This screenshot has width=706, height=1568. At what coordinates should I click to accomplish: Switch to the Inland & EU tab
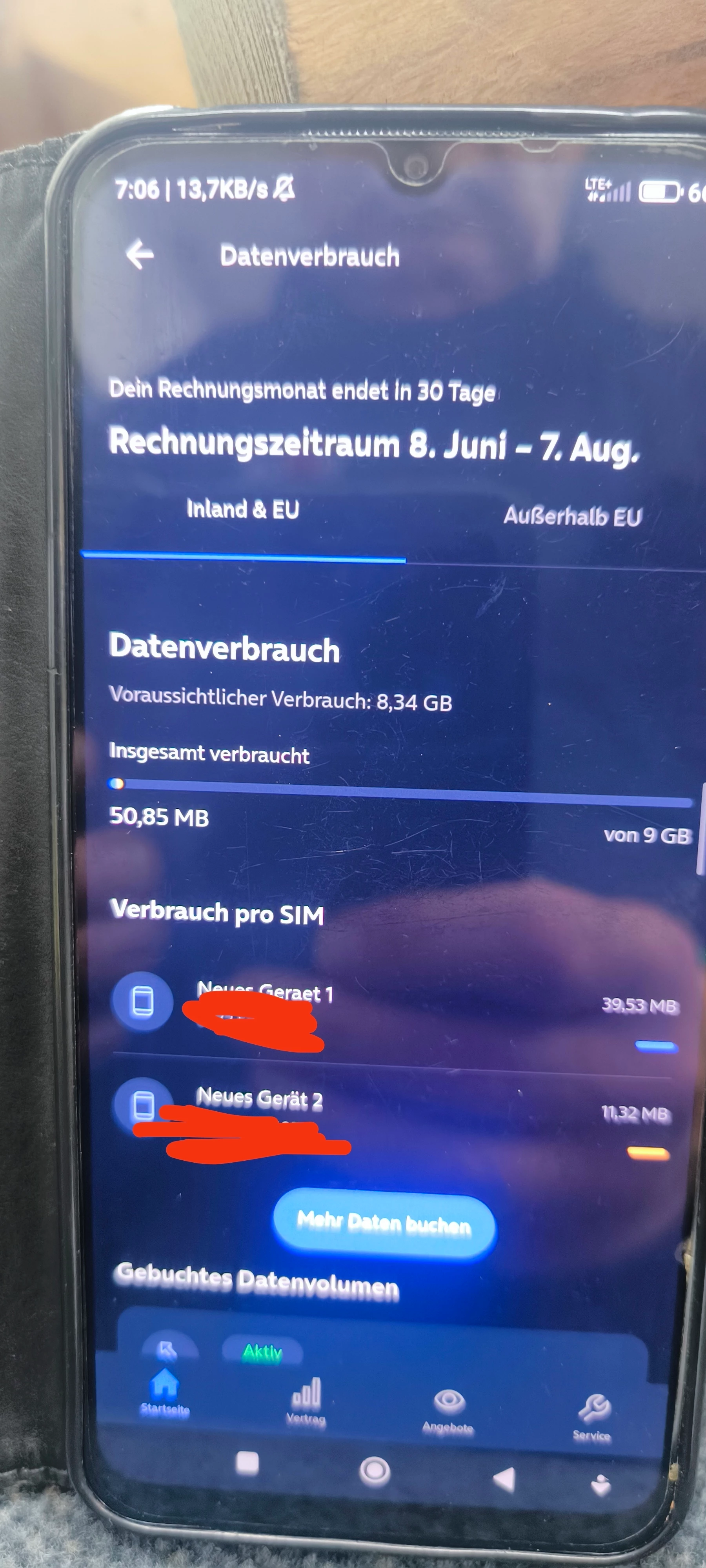click(x=242, y=510)
